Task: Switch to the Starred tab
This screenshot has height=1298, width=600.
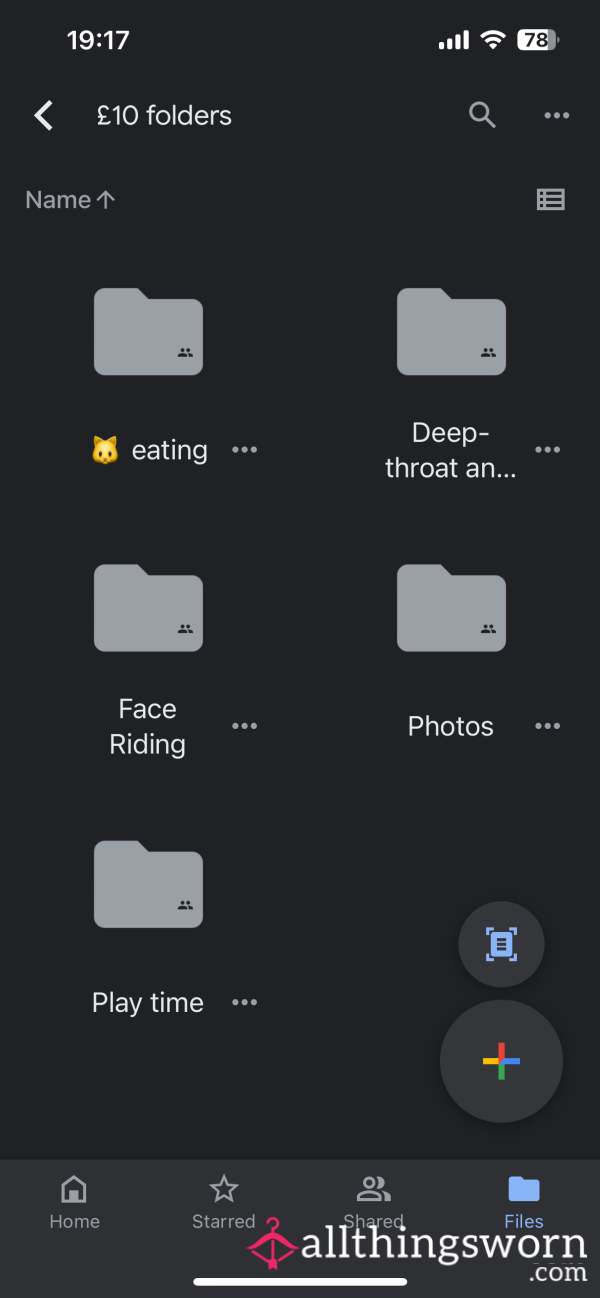Action: [x=224, y=1203]
